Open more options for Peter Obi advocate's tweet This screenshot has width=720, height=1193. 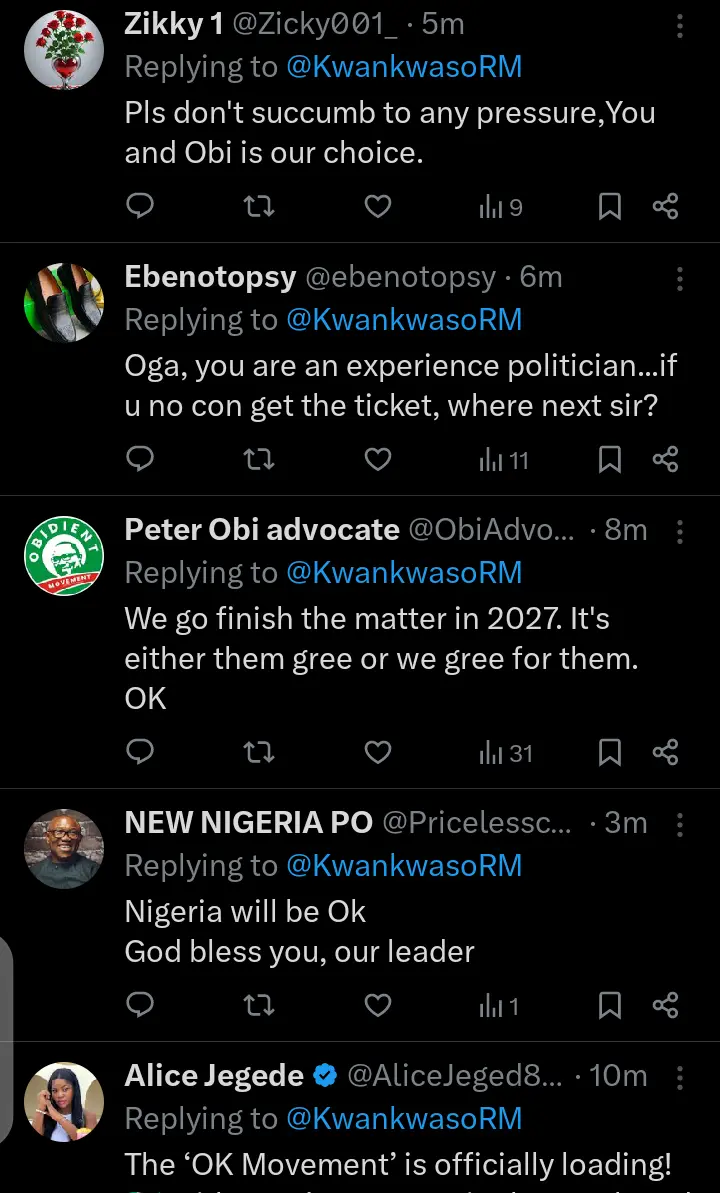pos(680,531)
